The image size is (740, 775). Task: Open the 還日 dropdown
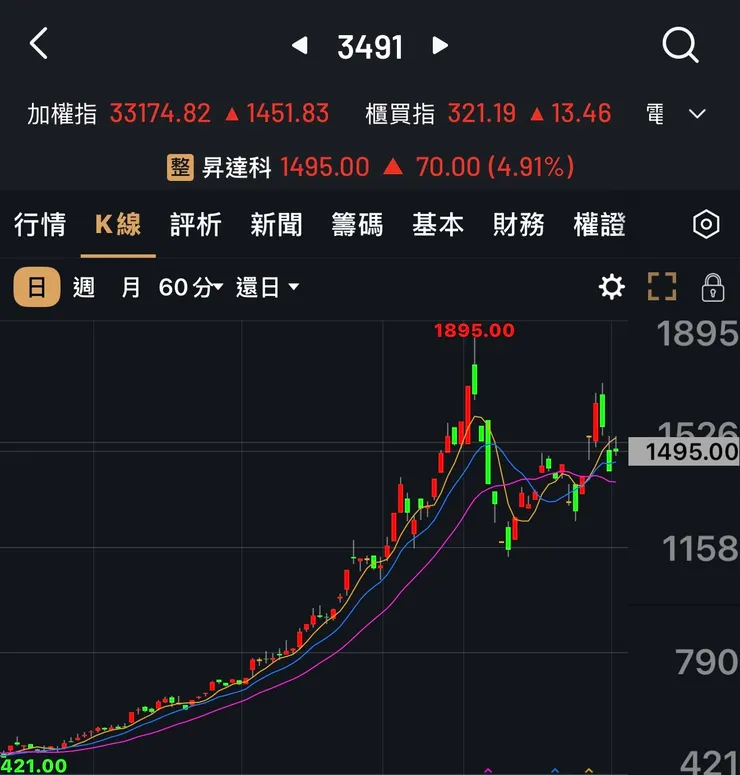(x=267, y=288)
